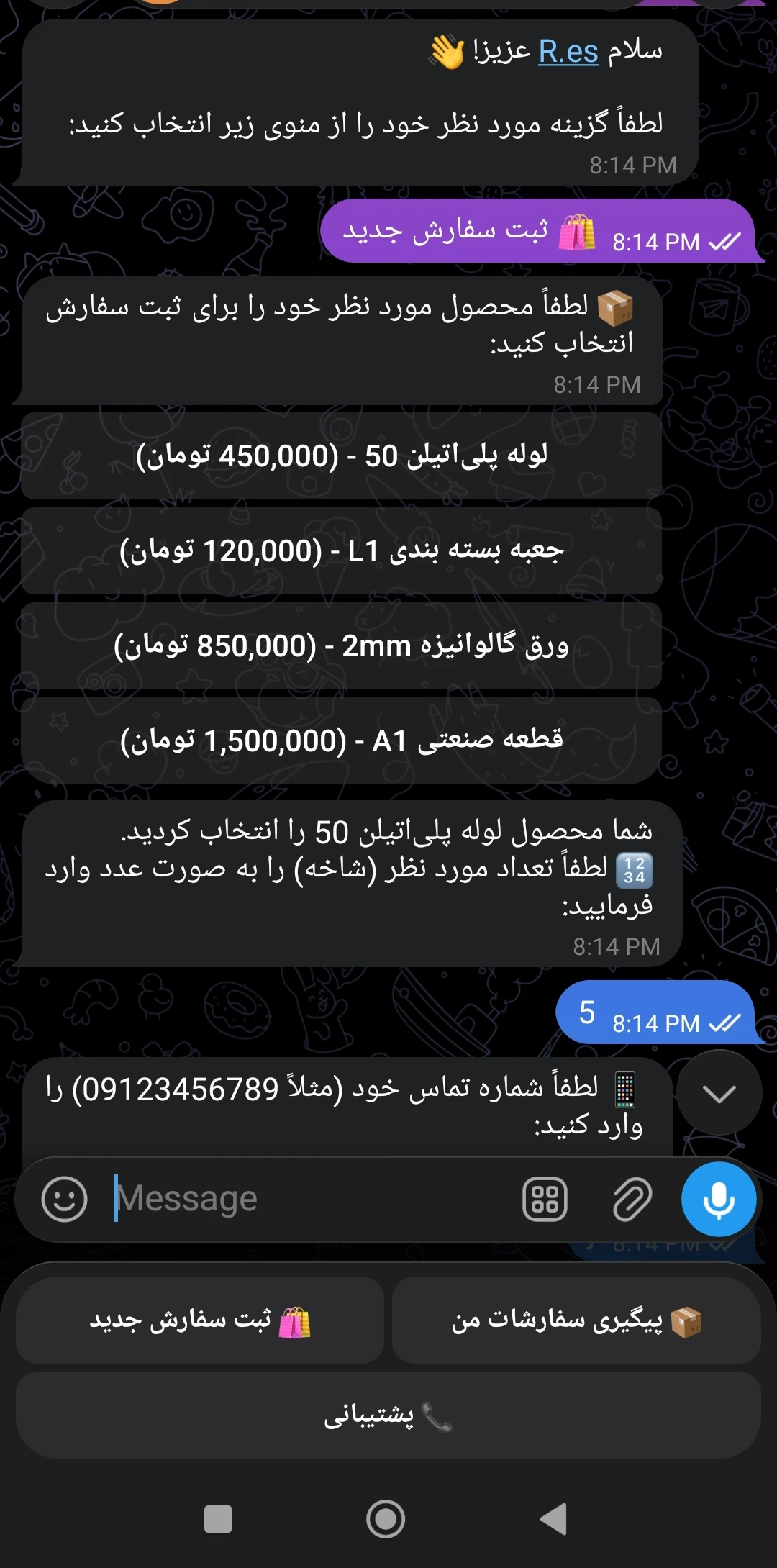Contact پشتیبانی support button
The image size is (777, 1568).
(388, 1415)
